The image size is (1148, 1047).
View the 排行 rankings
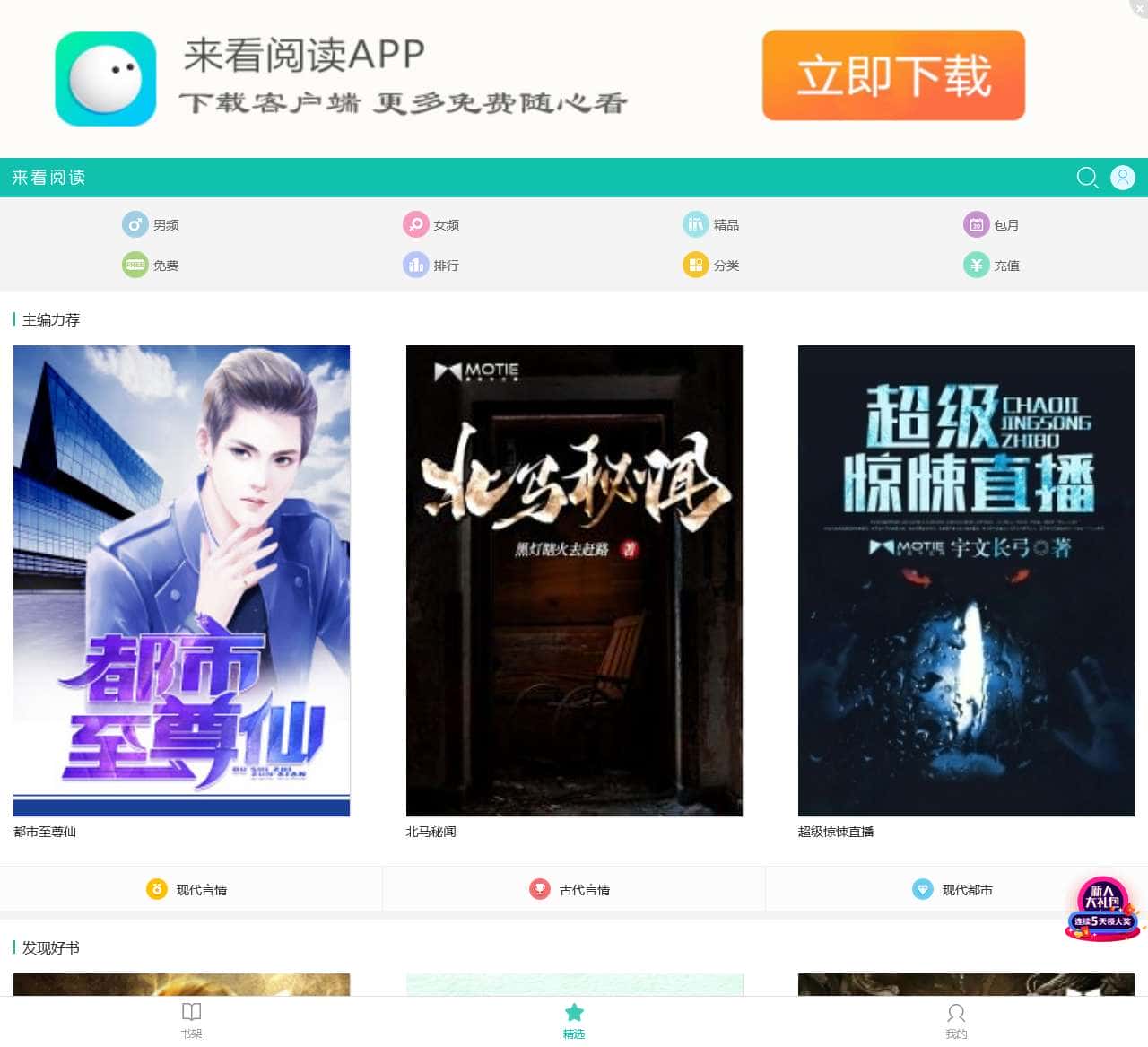coord(431,265)
